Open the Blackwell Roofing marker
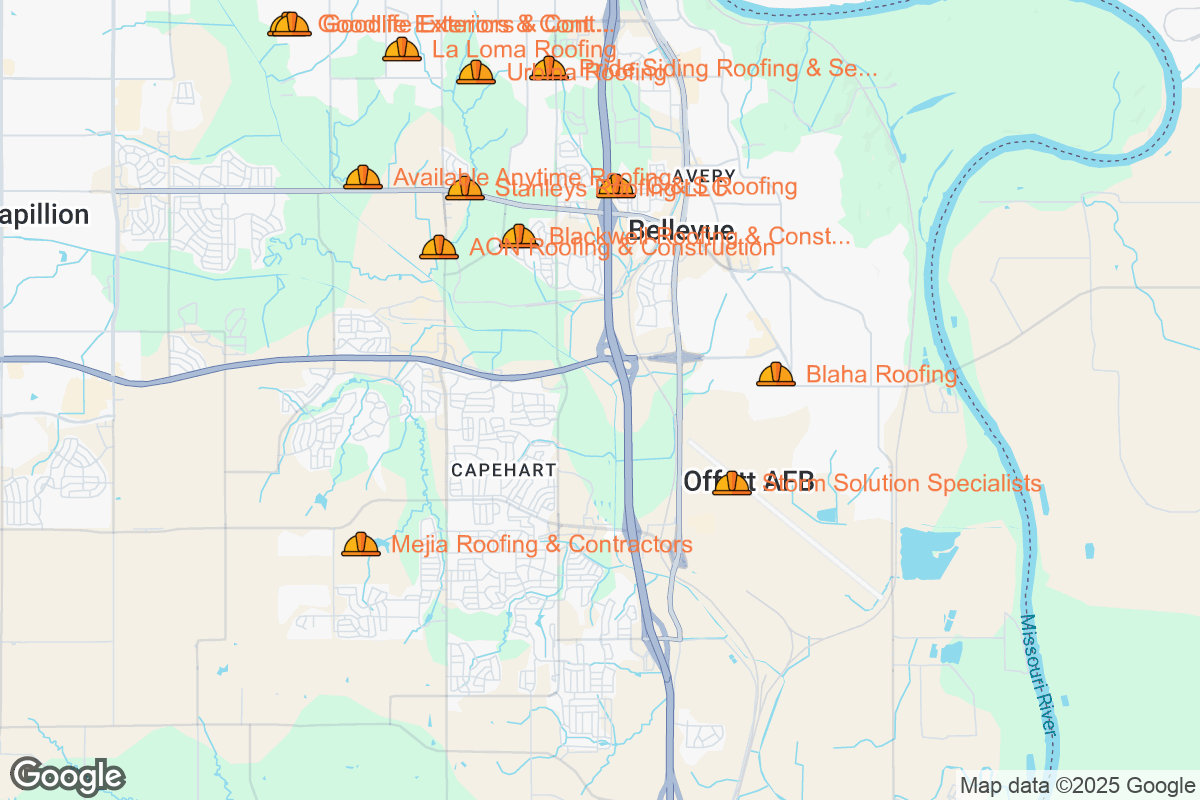Screen dimensions: 1200x800 click(519, 237)
